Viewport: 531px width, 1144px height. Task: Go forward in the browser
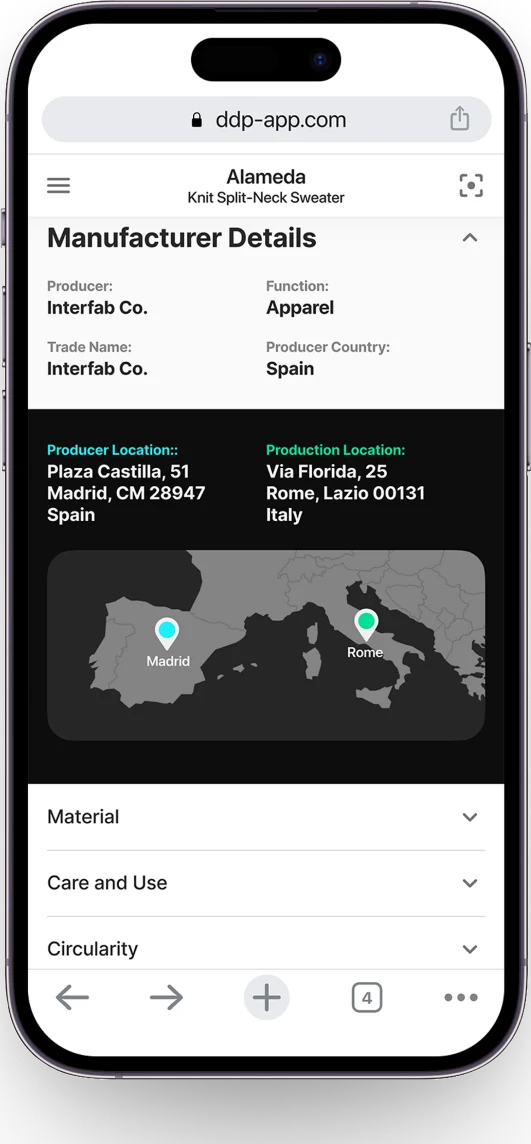coord(166,997)
